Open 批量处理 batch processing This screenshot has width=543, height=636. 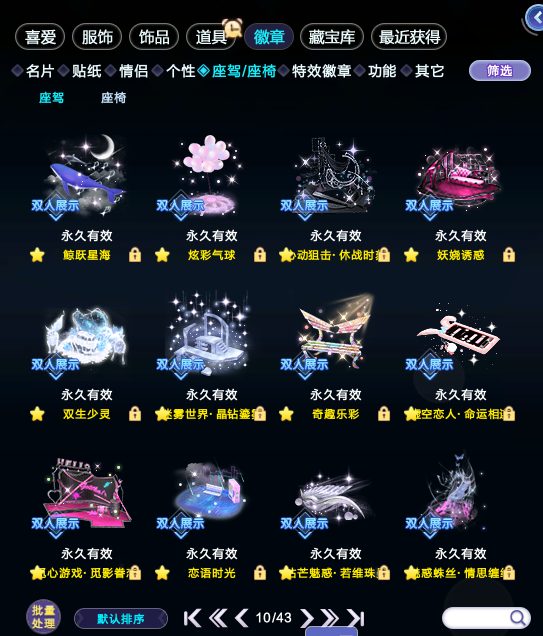tap(43, 617)
